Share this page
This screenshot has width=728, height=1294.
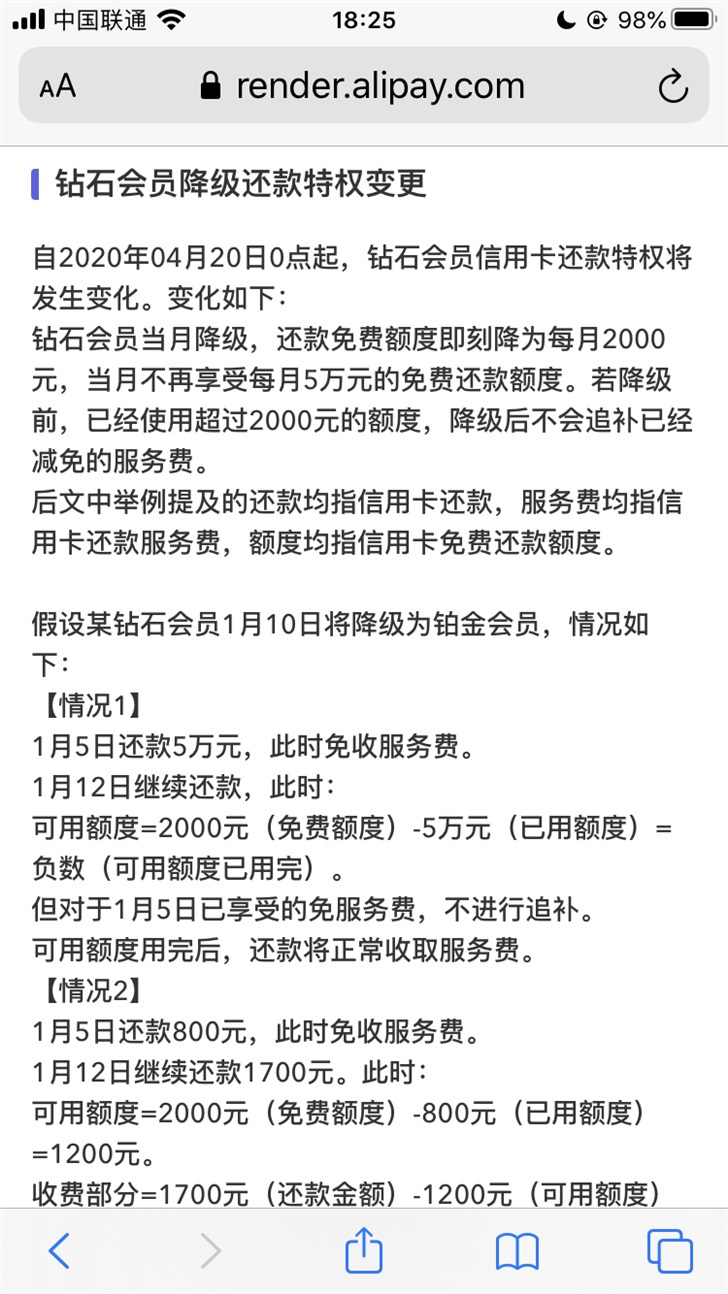[x=364, y=1248]
